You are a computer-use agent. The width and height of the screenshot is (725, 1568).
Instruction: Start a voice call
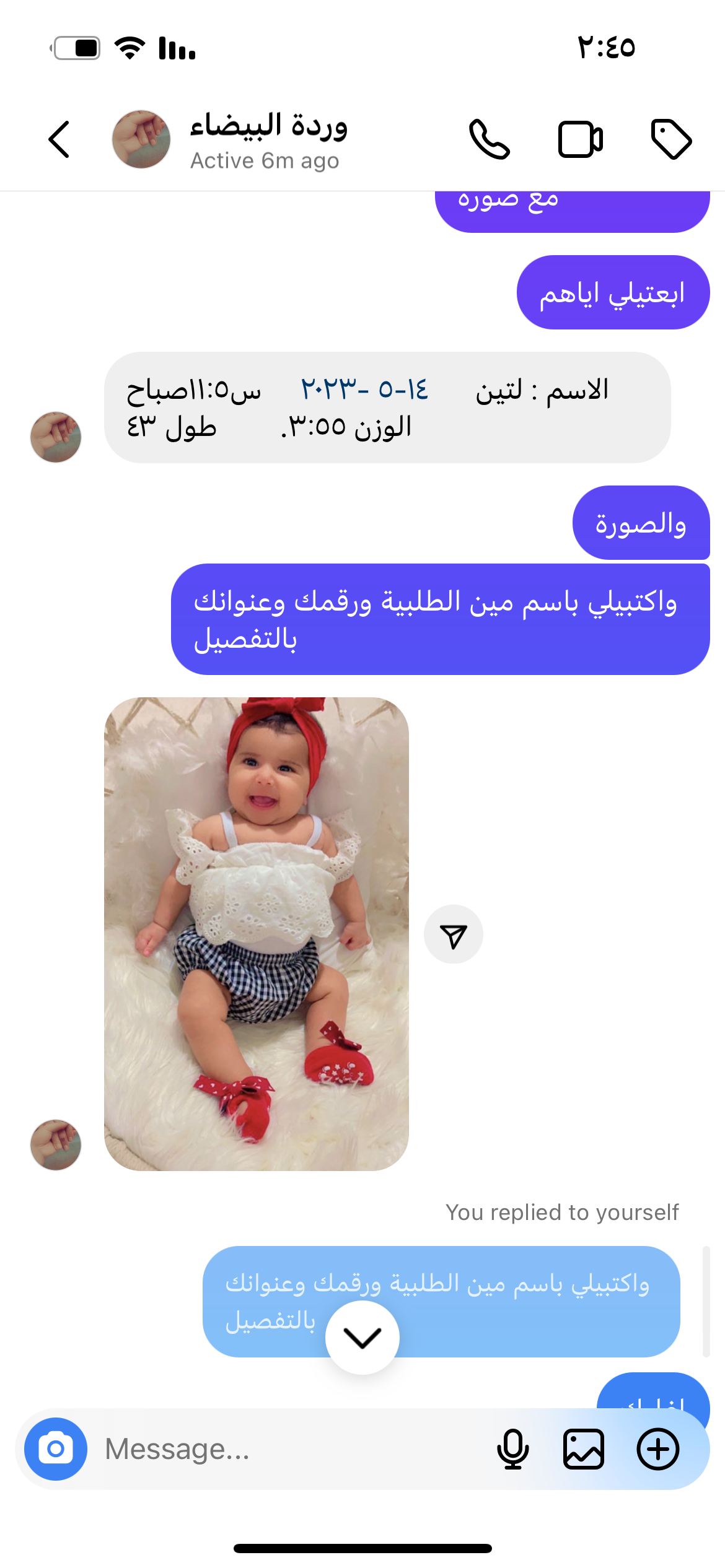click(x=489, y=139)
